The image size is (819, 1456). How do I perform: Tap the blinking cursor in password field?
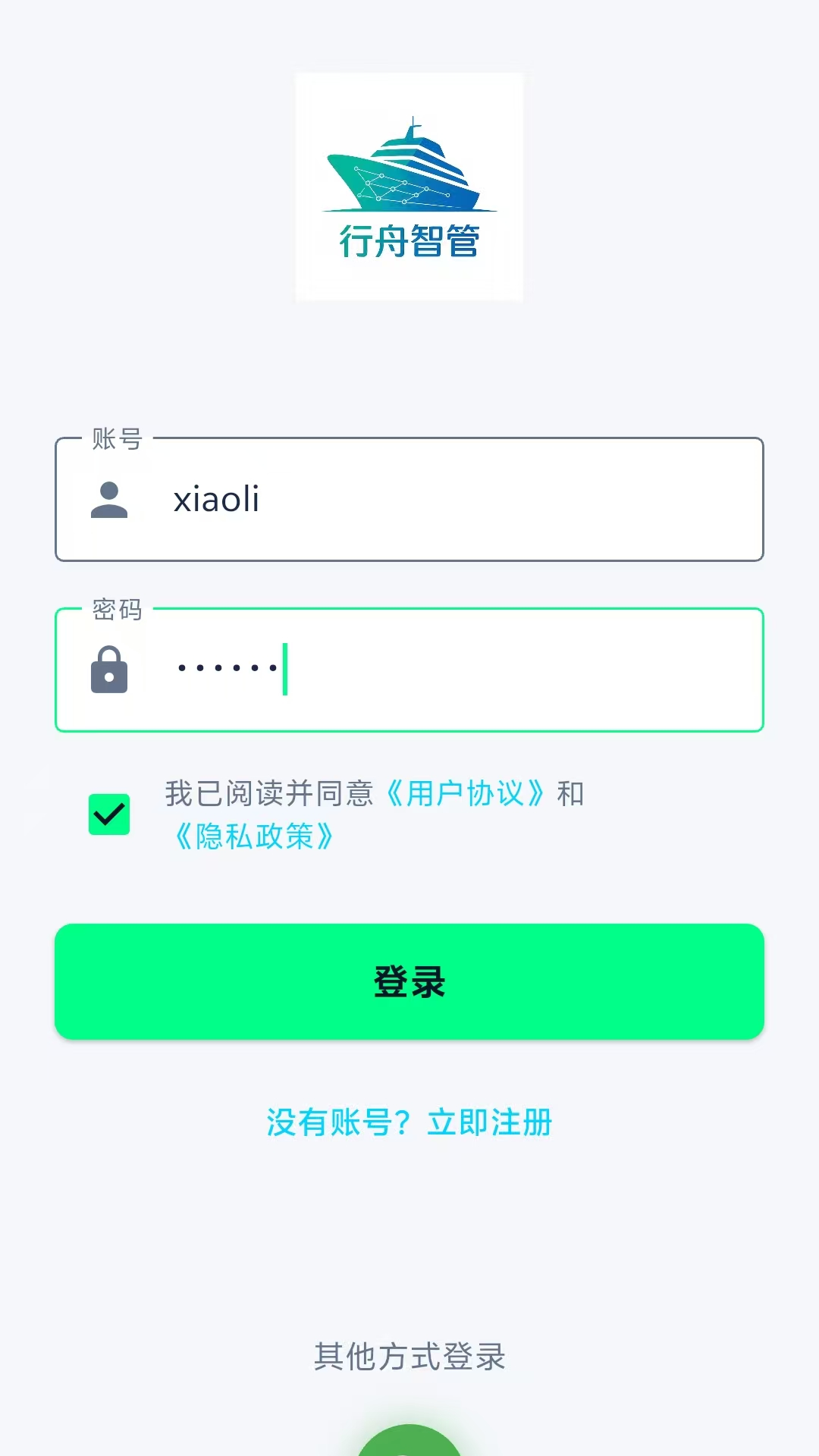pos(284,667)
